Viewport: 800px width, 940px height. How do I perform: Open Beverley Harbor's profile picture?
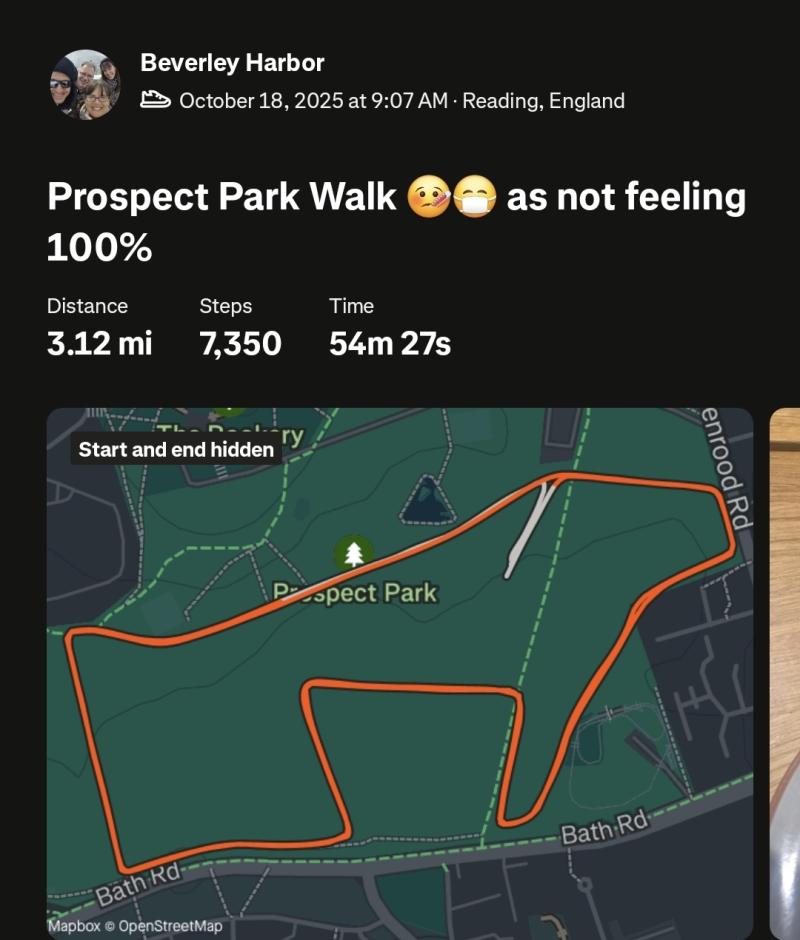pos(85,85)
